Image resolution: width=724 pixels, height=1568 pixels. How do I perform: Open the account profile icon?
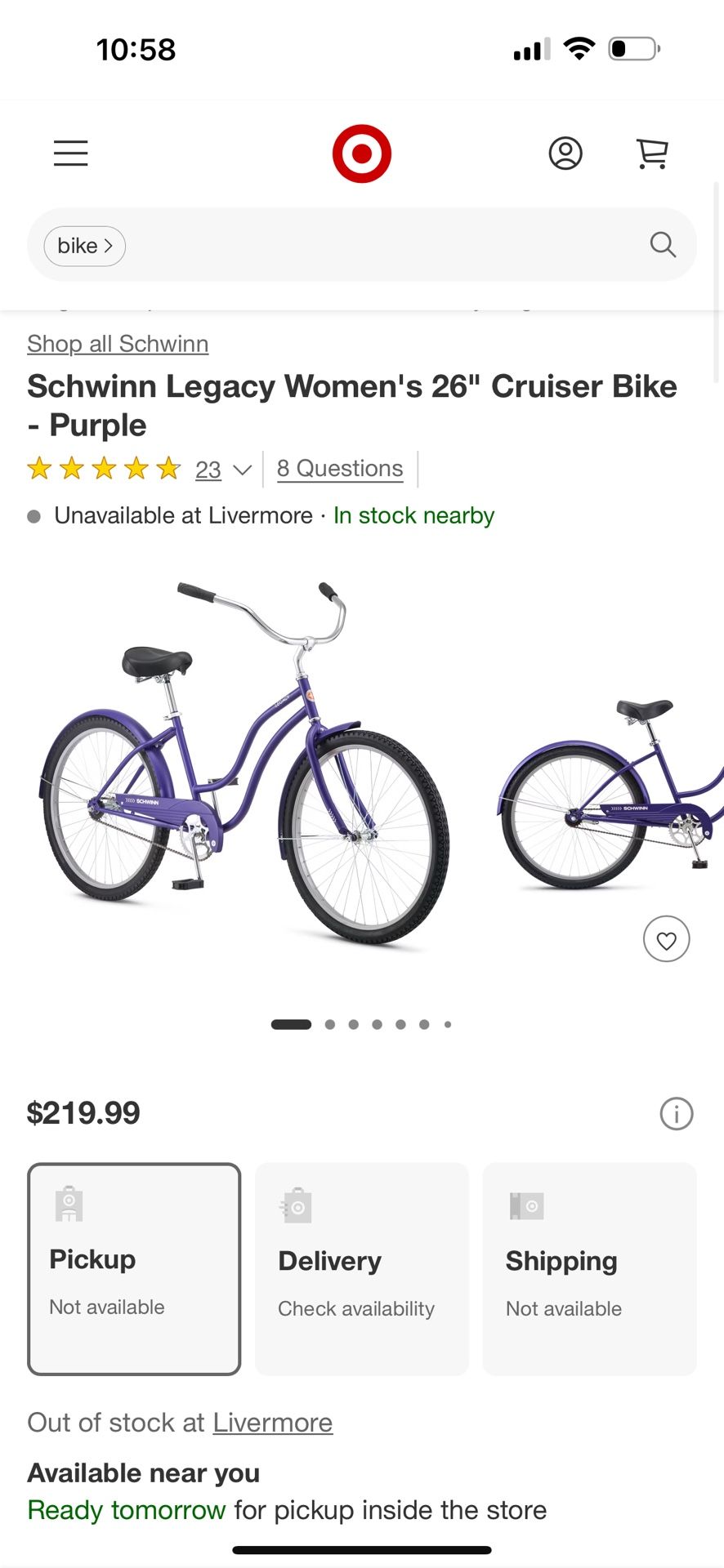[x=566, y=153]
